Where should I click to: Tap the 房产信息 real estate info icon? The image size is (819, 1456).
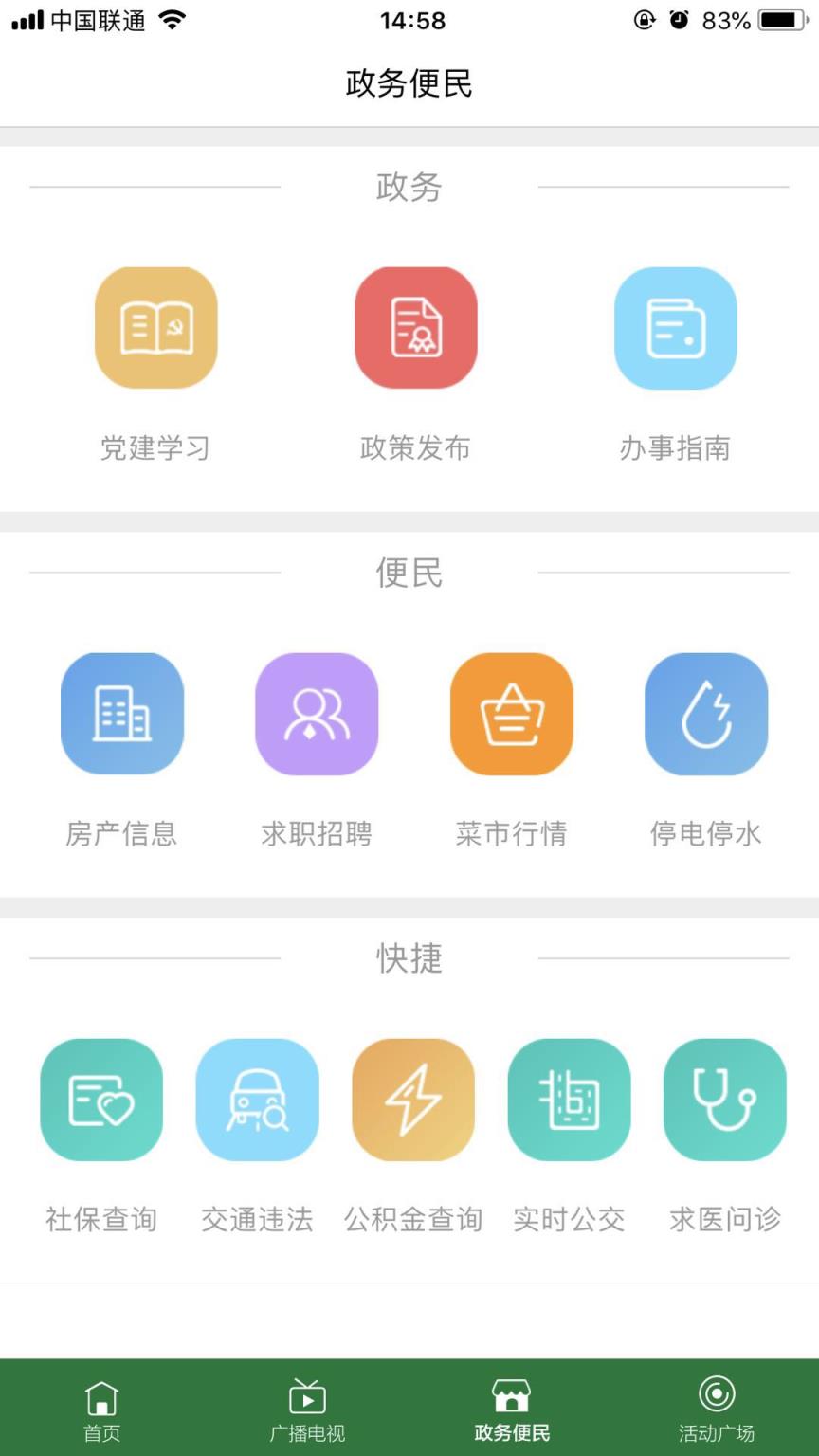pos(122,714)
